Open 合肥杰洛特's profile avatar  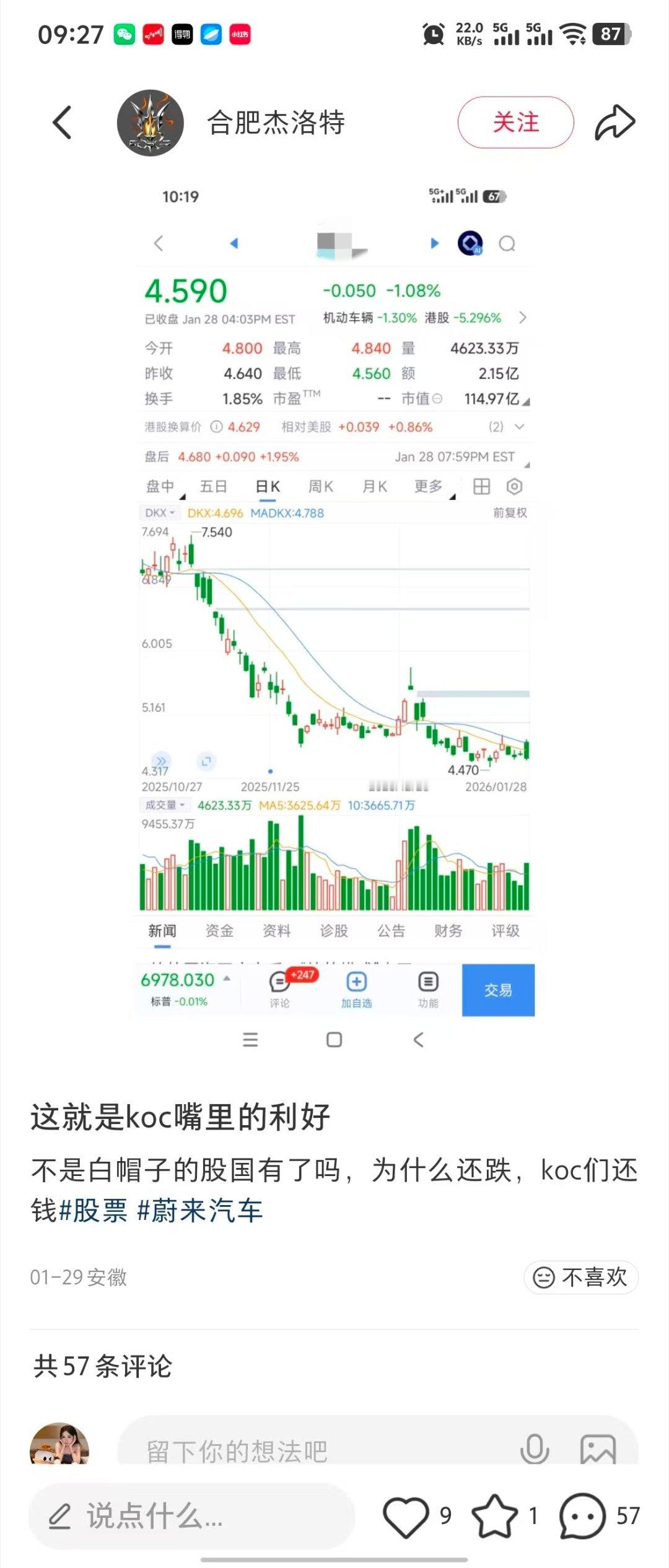point(151,123)
